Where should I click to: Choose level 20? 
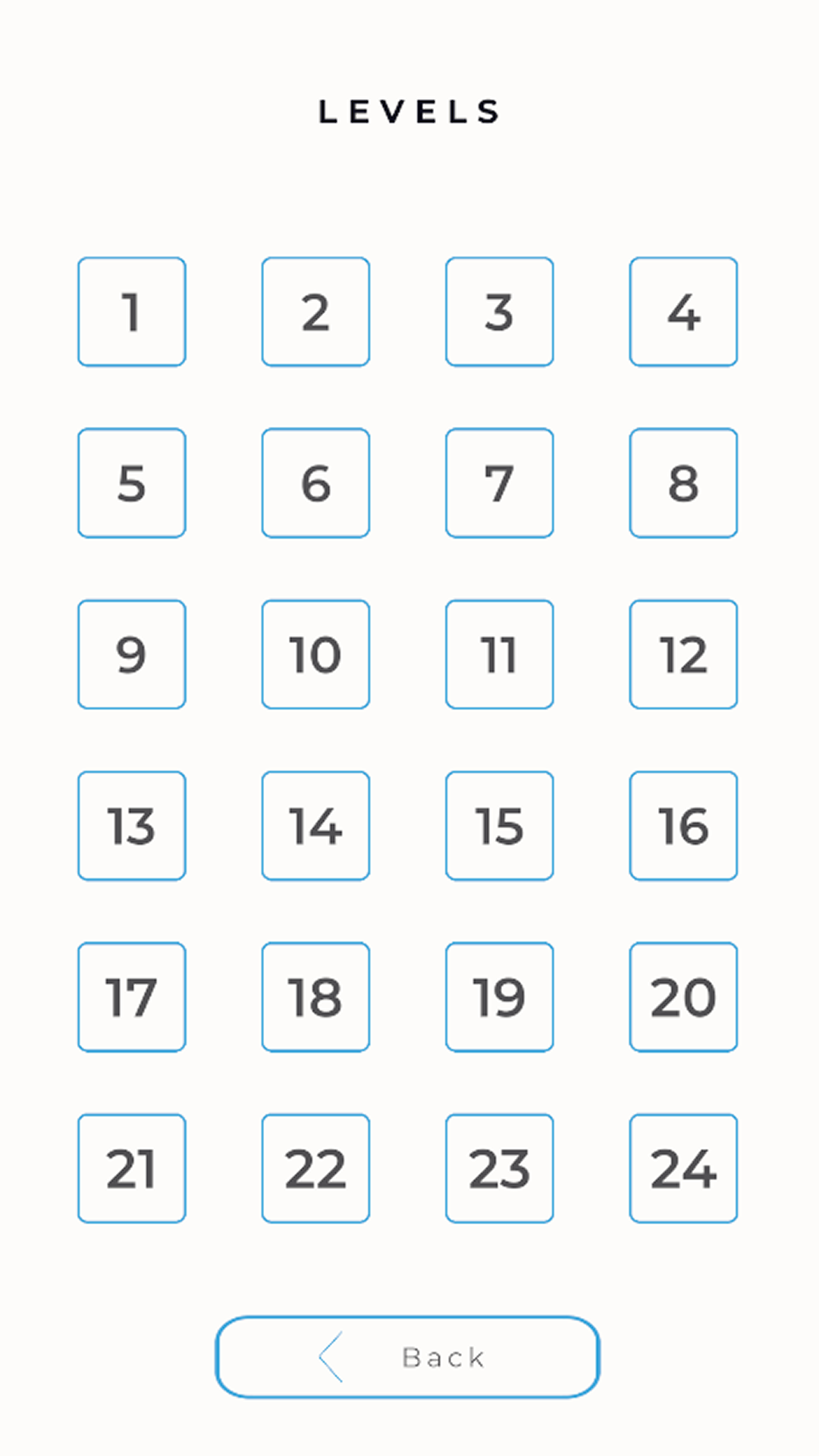click(683, 997)
